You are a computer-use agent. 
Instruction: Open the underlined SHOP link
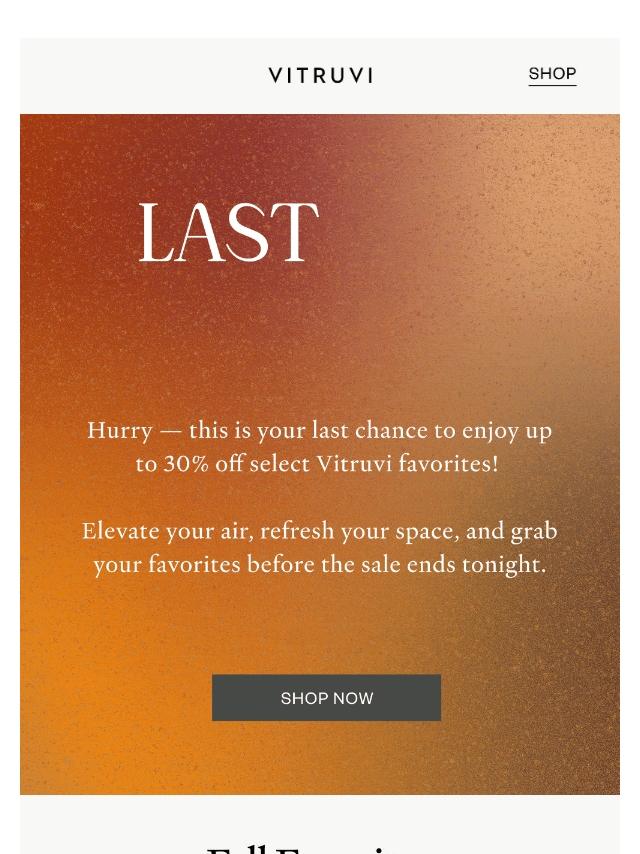pyautogui.click(x=552, y=74)
